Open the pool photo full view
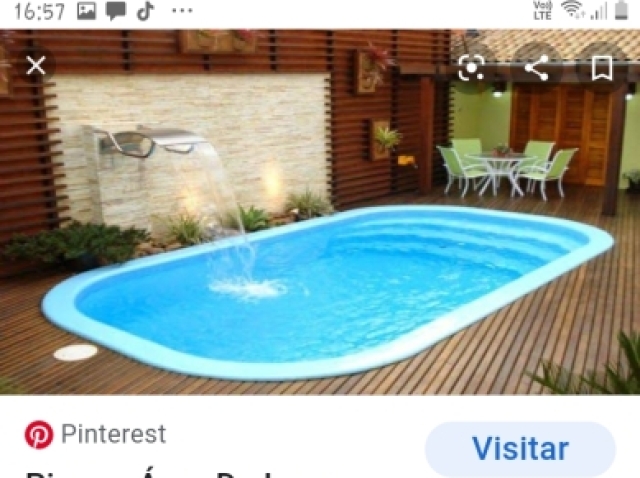The image size is (640, 478). tap(320, 250)
